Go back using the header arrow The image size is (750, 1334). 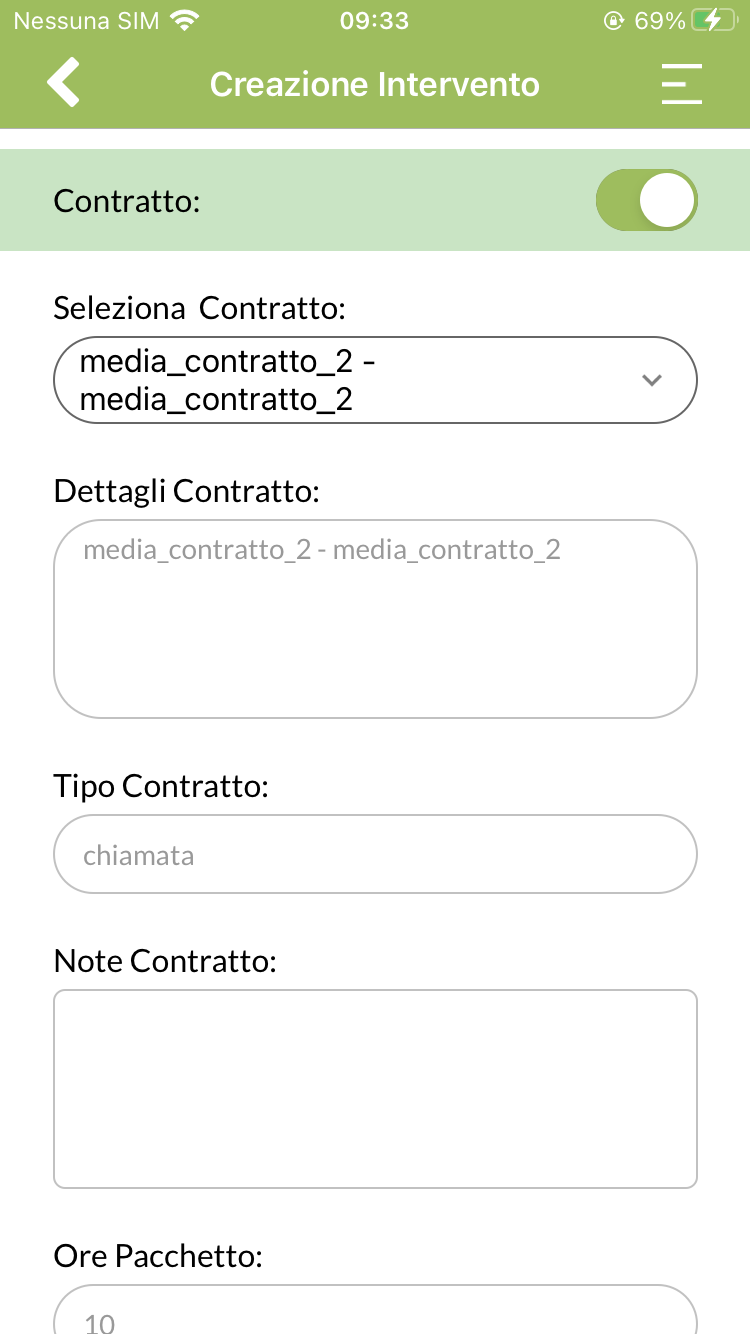63,83
